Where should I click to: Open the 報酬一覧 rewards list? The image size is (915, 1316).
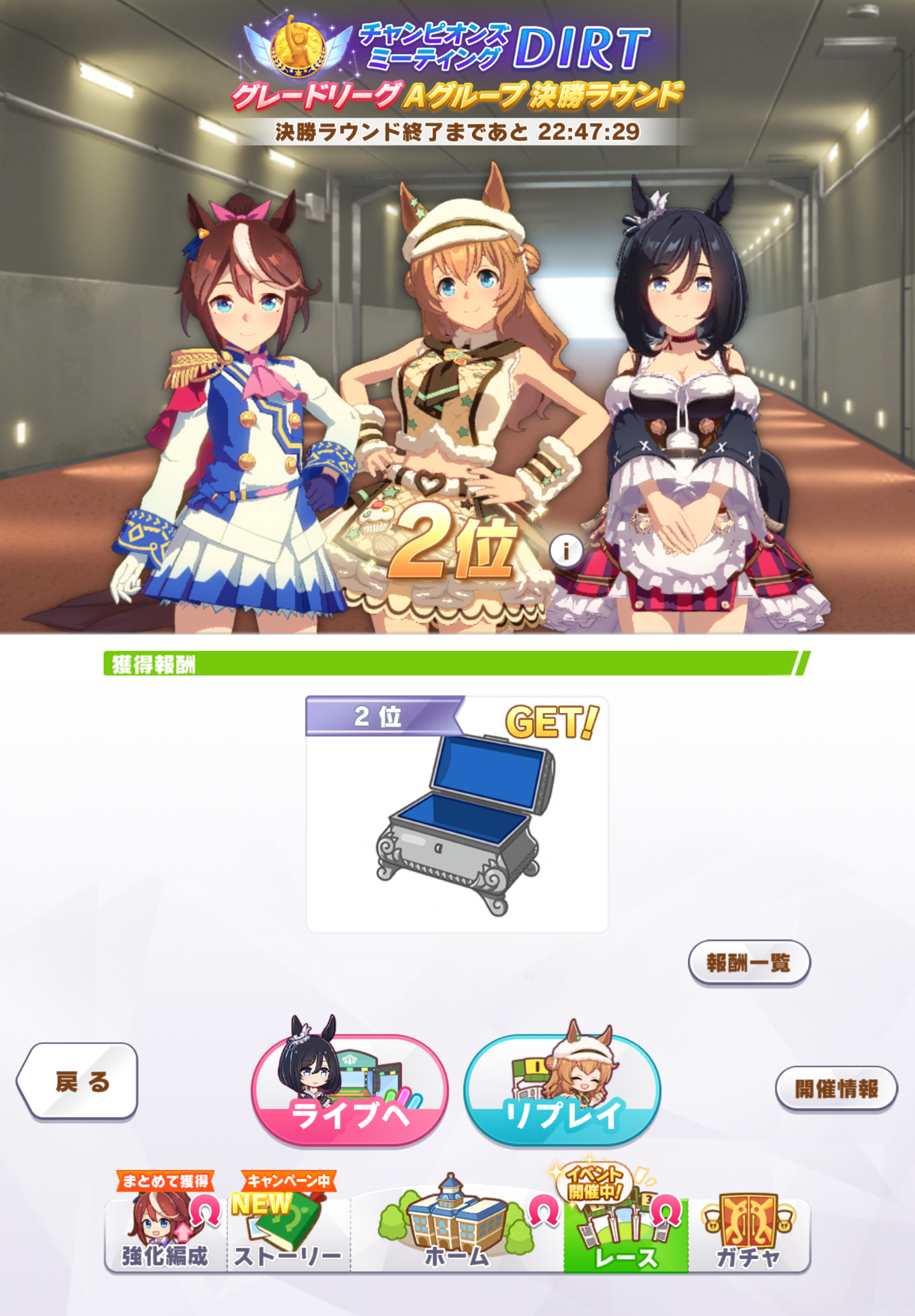(x=749, y=962)
